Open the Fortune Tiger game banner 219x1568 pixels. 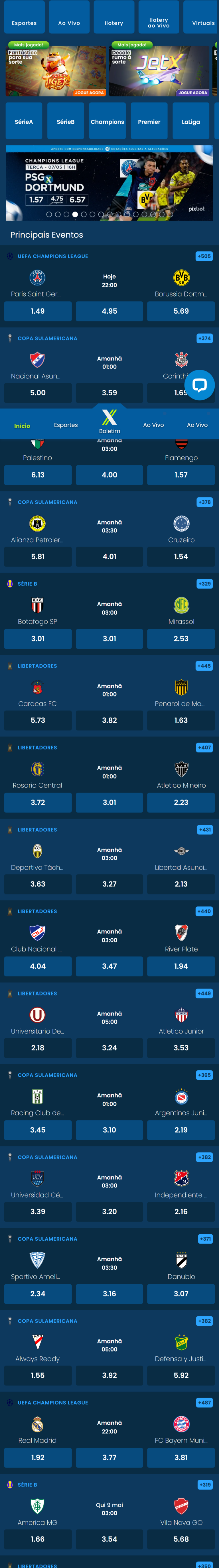tap(56, 70)
